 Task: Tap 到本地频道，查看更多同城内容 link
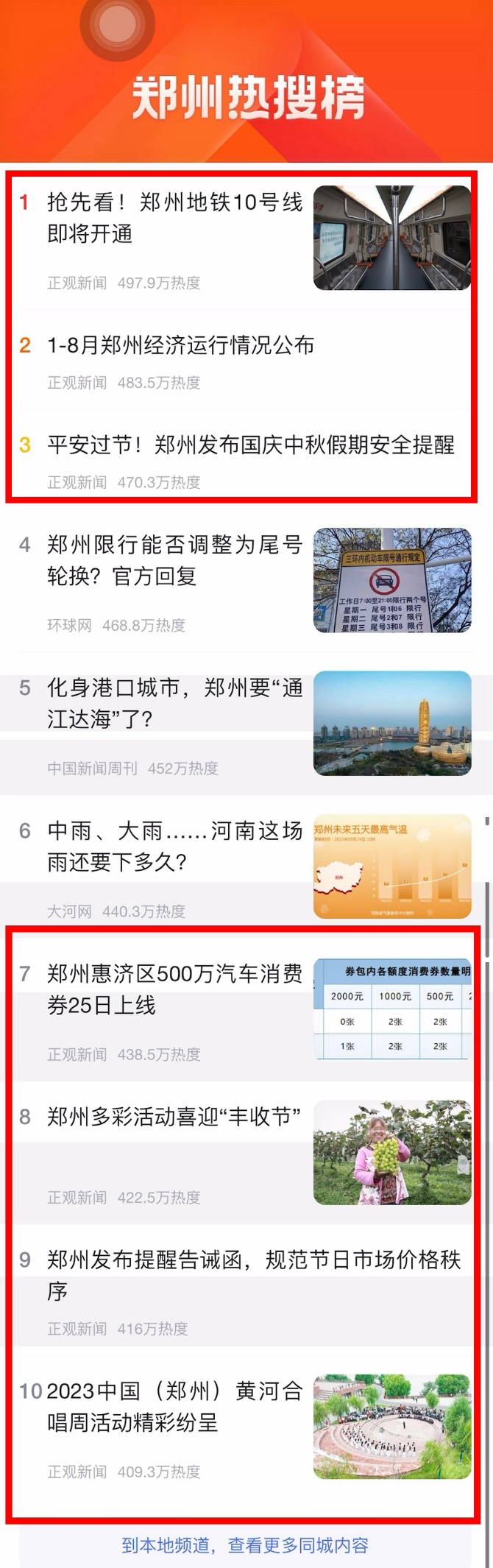pos(245,1545)
